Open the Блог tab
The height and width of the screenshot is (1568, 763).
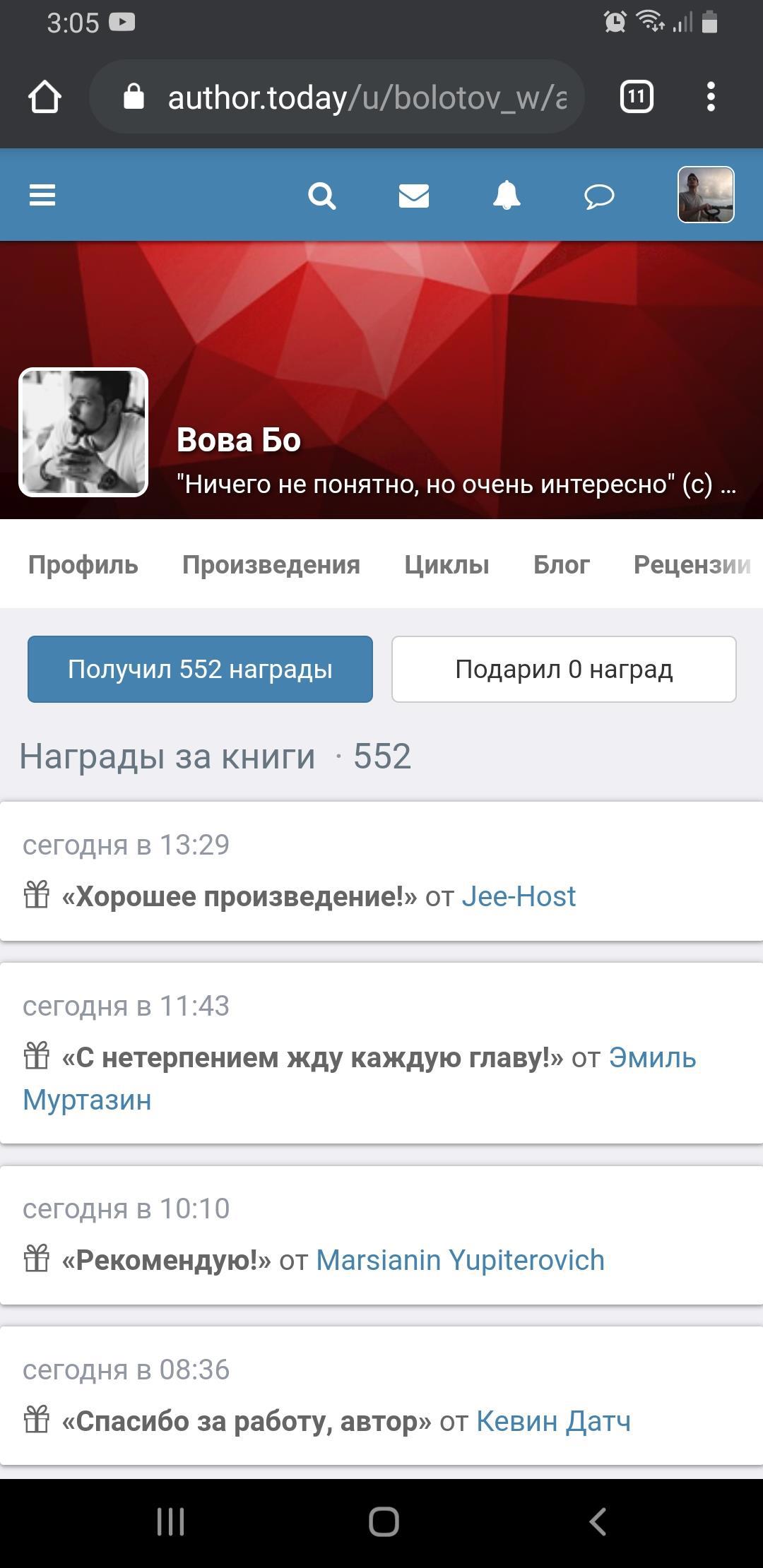pyautogui.click(x=562, y=564)
